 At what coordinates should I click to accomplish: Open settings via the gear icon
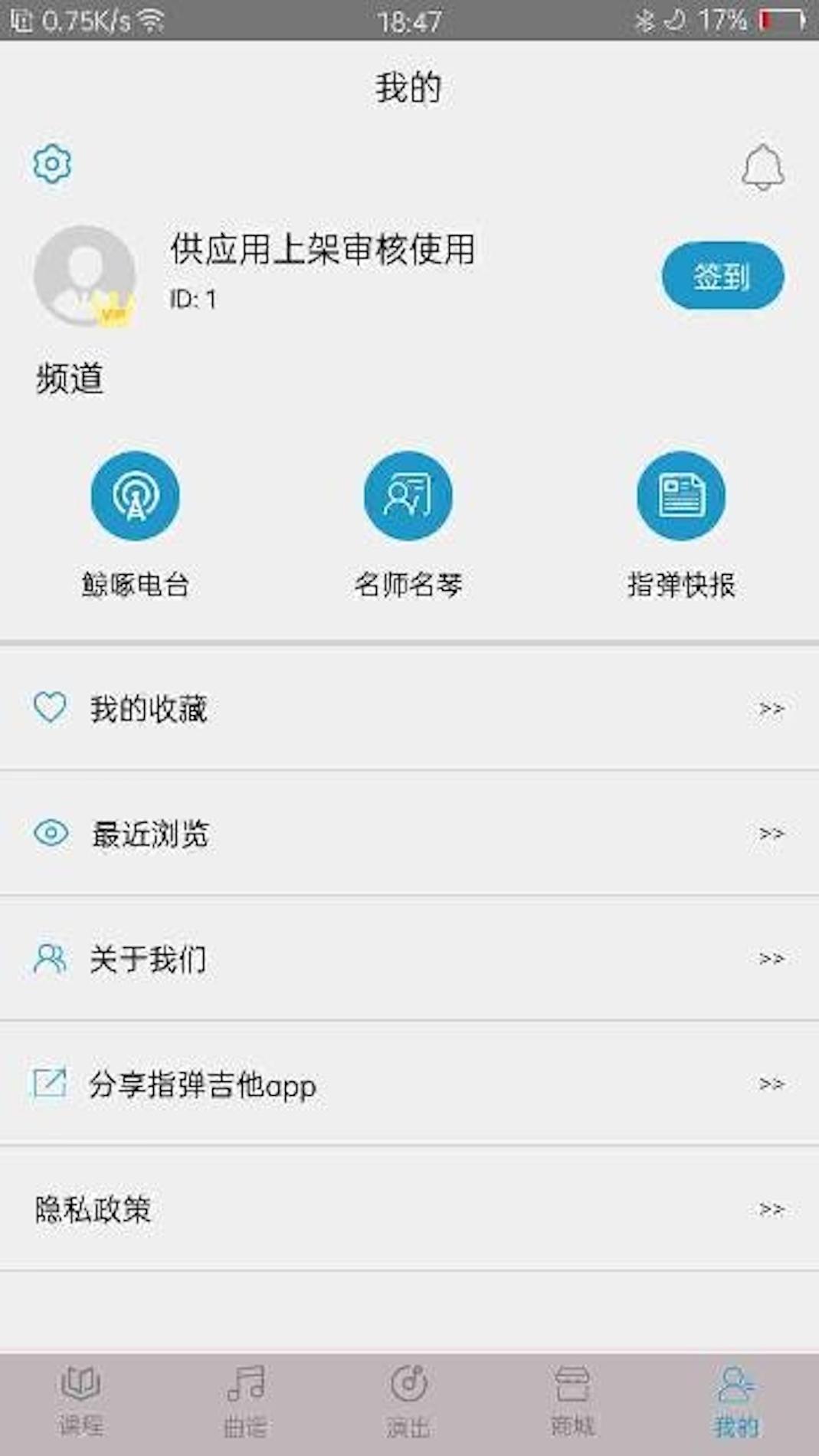pyautogui.click(x=52, y=163)
